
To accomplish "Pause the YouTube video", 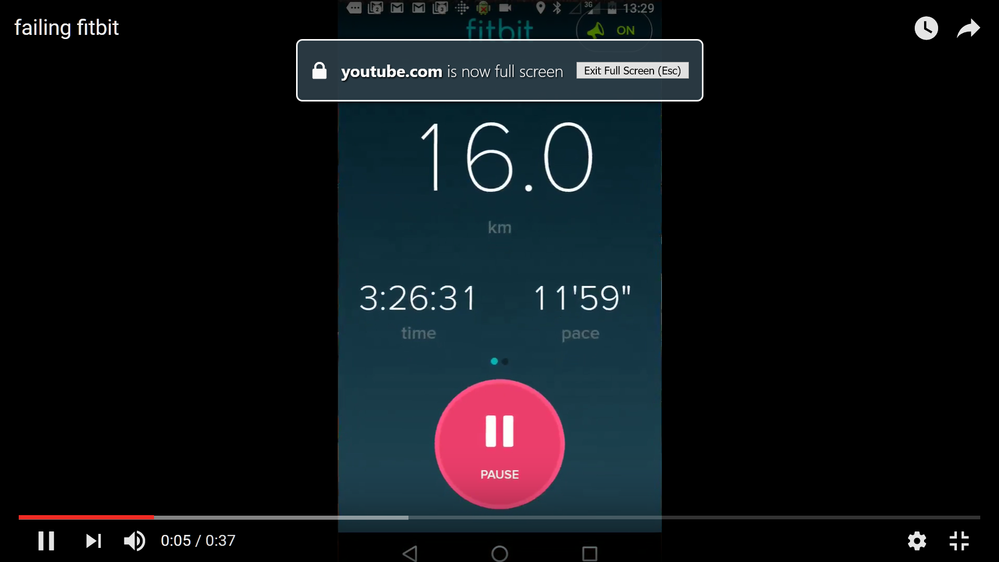I will (x=46, y=541).
